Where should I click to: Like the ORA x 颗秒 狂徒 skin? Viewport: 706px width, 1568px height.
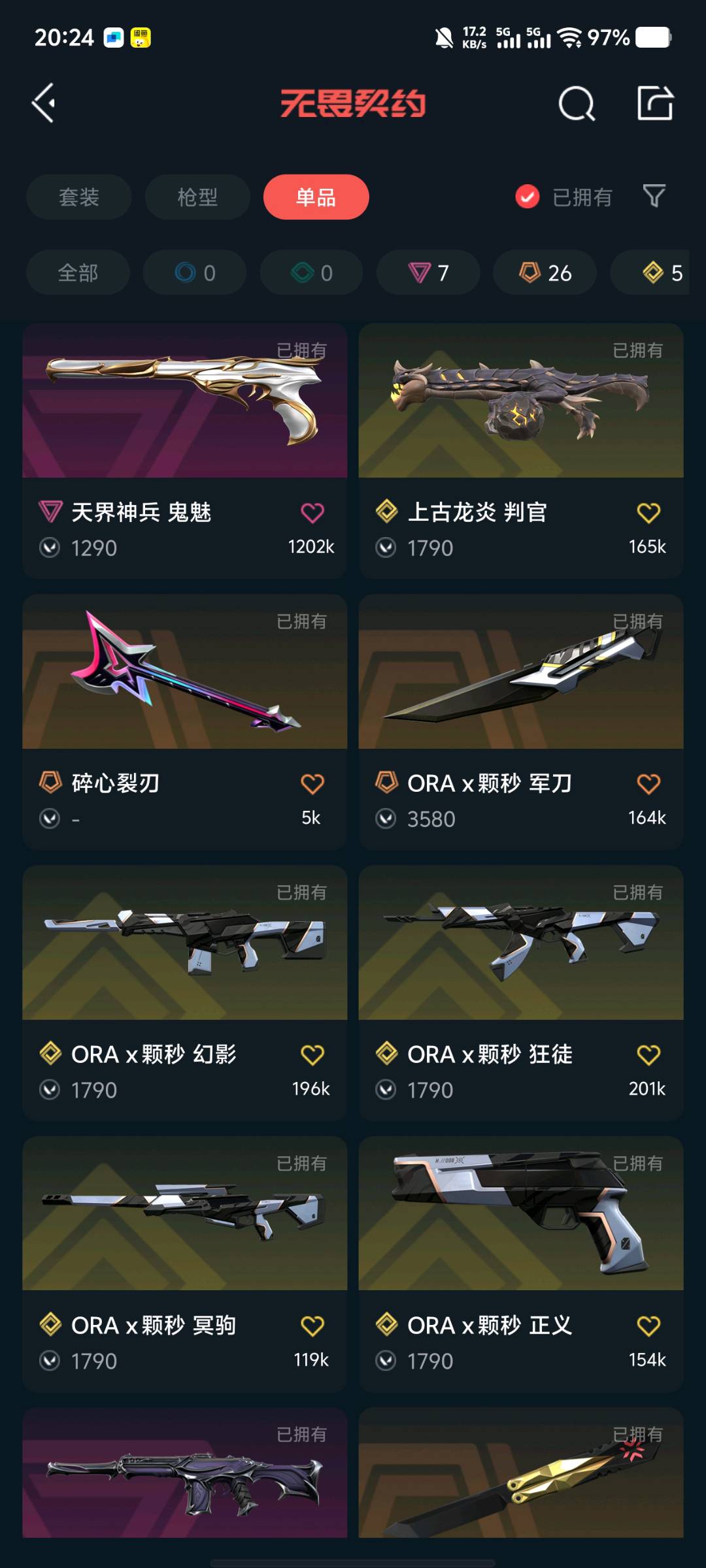pos(648,1054)
